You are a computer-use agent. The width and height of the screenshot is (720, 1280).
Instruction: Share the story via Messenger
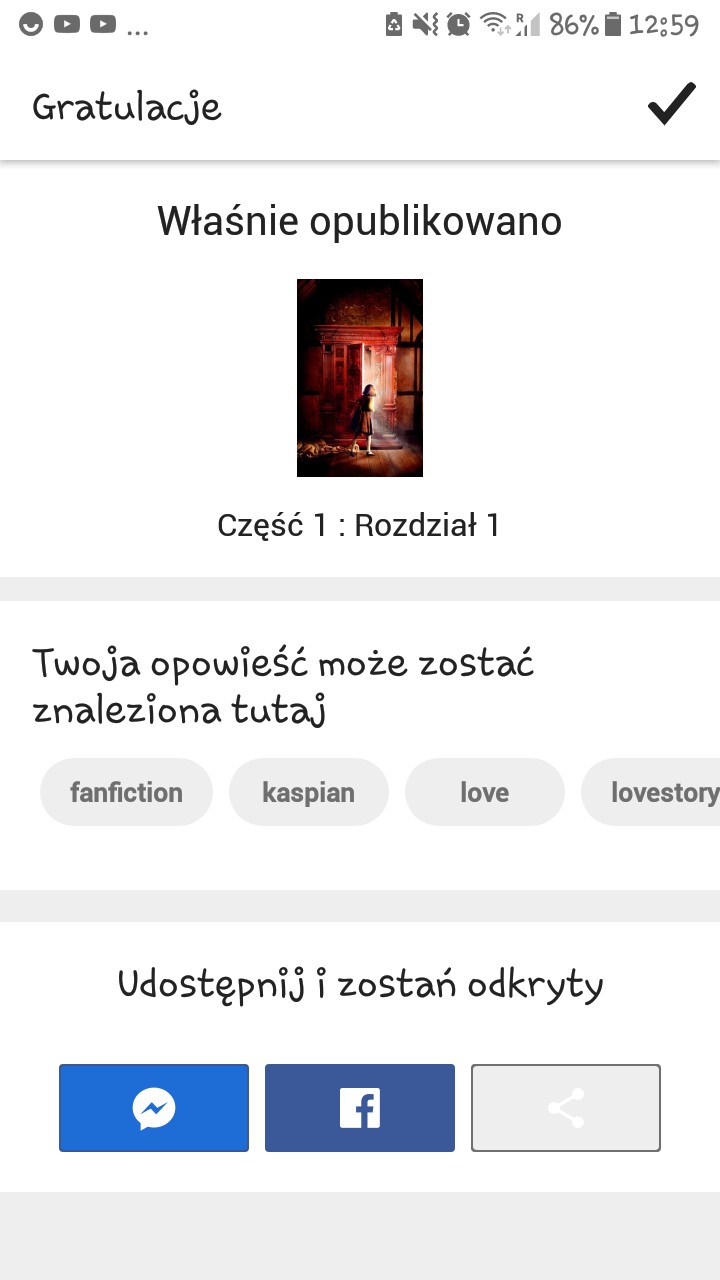pyautogui.click(x=154, y=1108)
